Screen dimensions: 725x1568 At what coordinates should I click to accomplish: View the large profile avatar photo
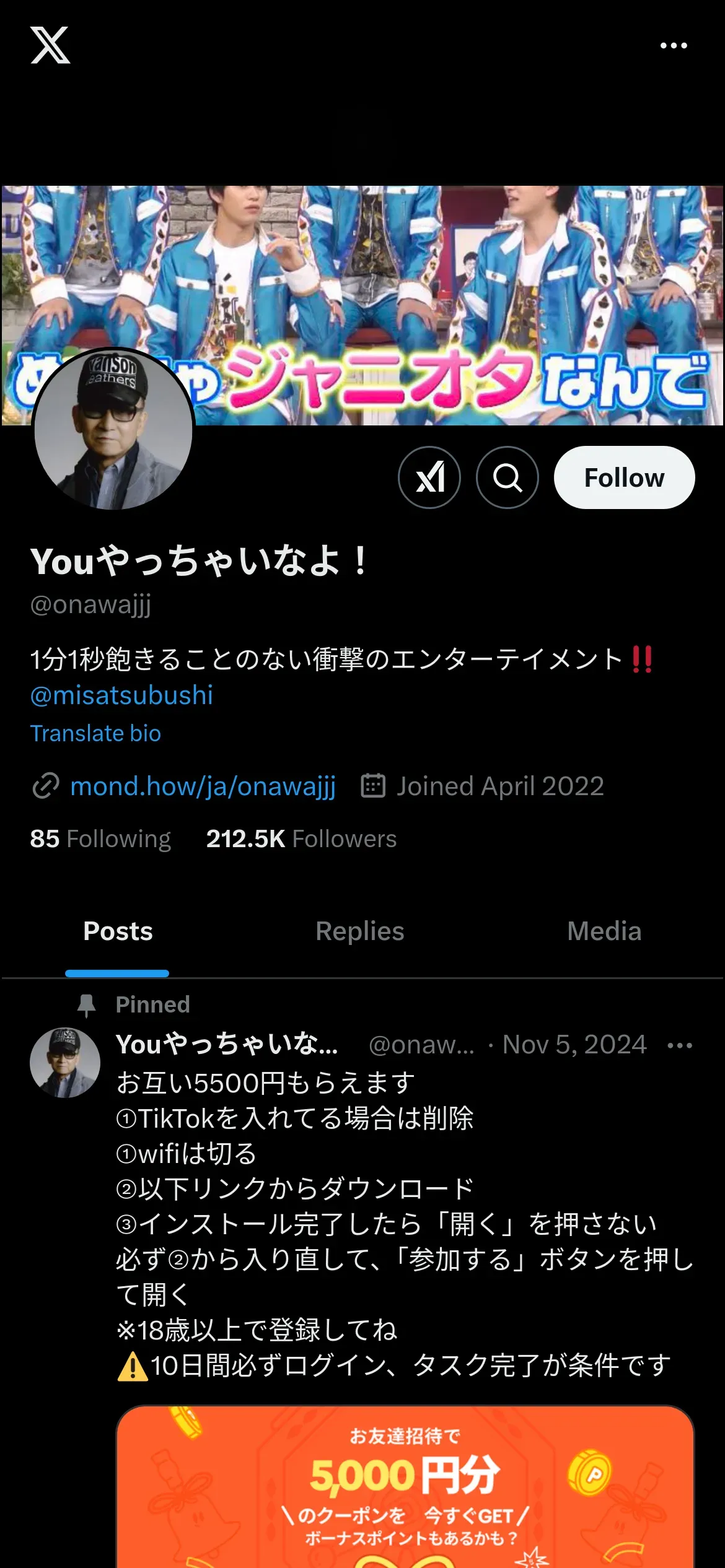113,430
